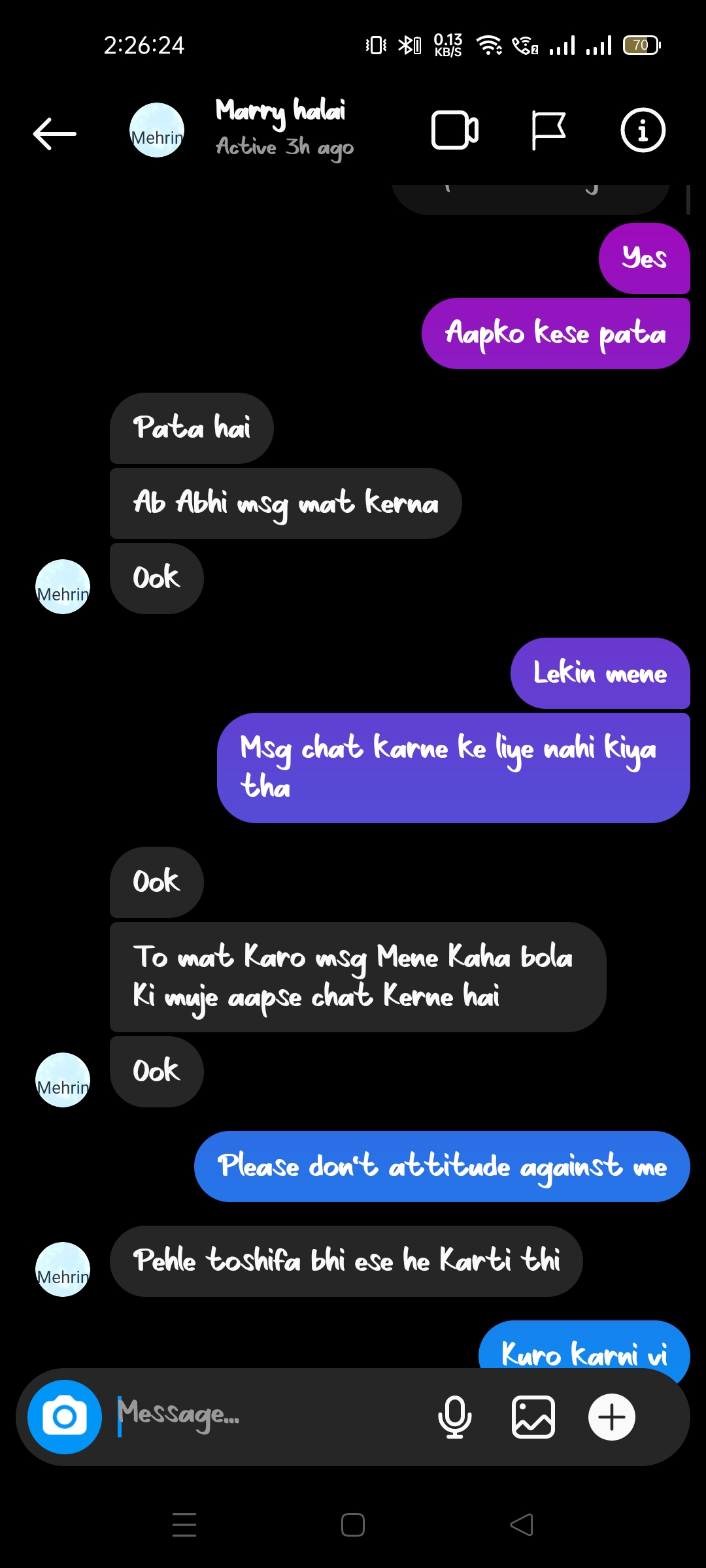This screenshot has width=706, height=1568.
Task: Open recent apps from navigation bar
Action: click(184, 1525)
